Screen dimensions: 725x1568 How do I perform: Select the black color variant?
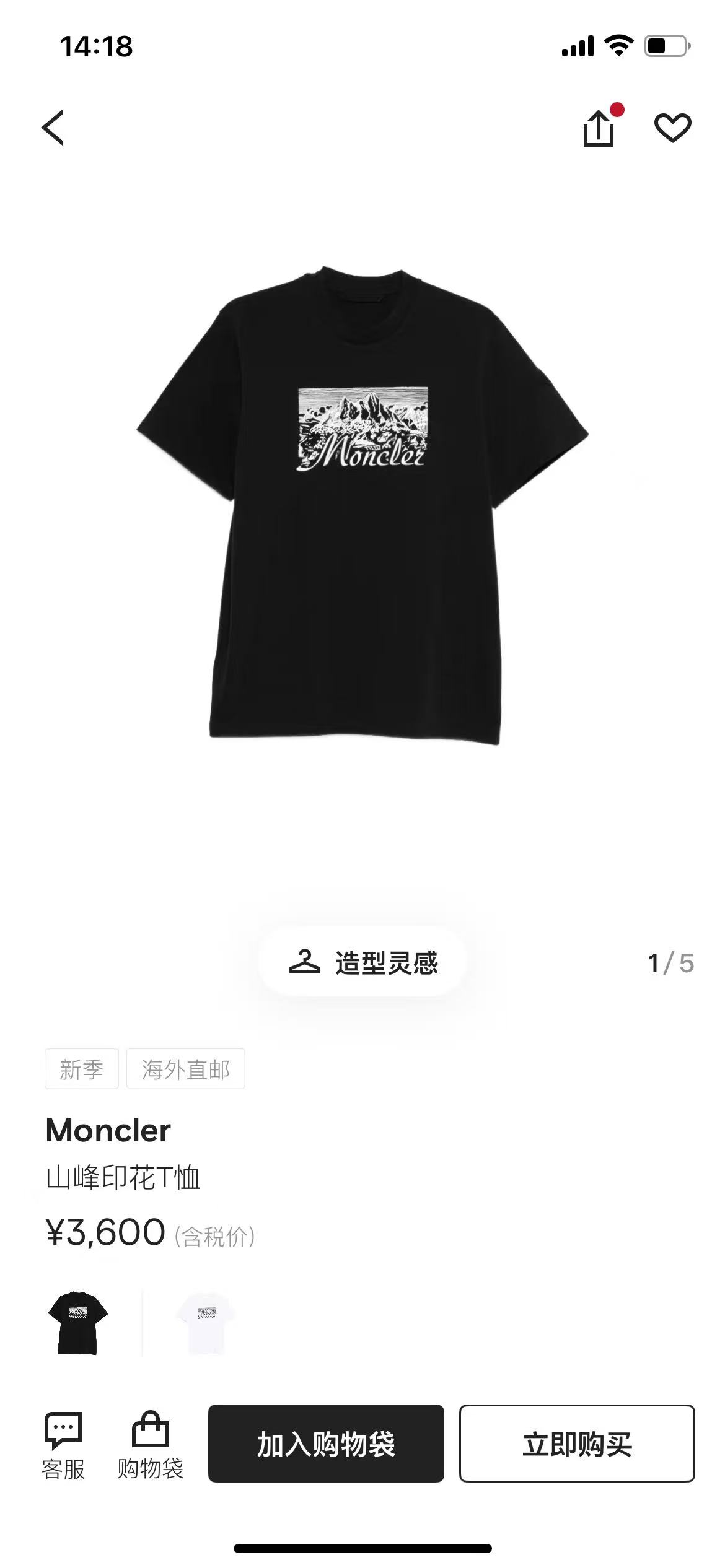click(78, 1322)
